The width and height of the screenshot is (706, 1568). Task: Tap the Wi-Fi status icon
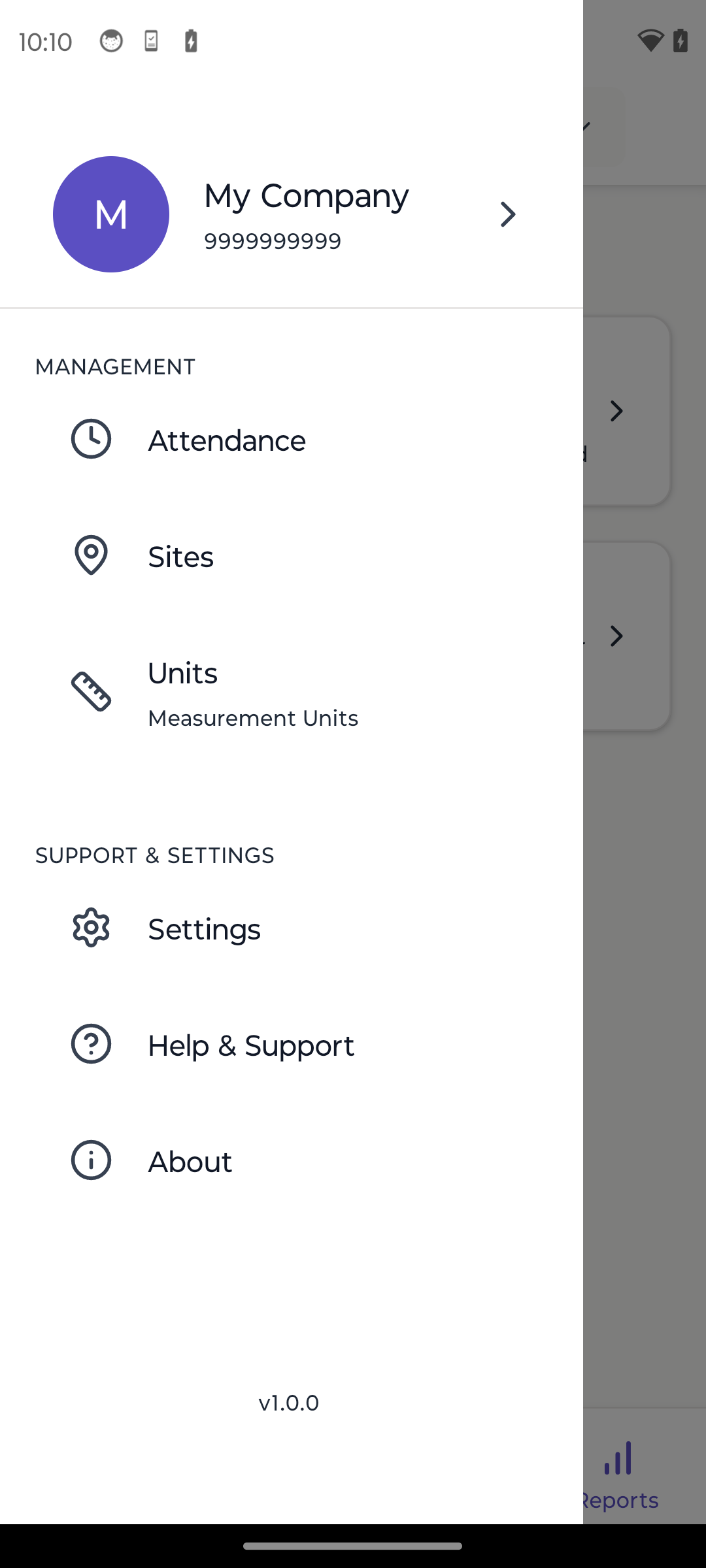(650, 41)
